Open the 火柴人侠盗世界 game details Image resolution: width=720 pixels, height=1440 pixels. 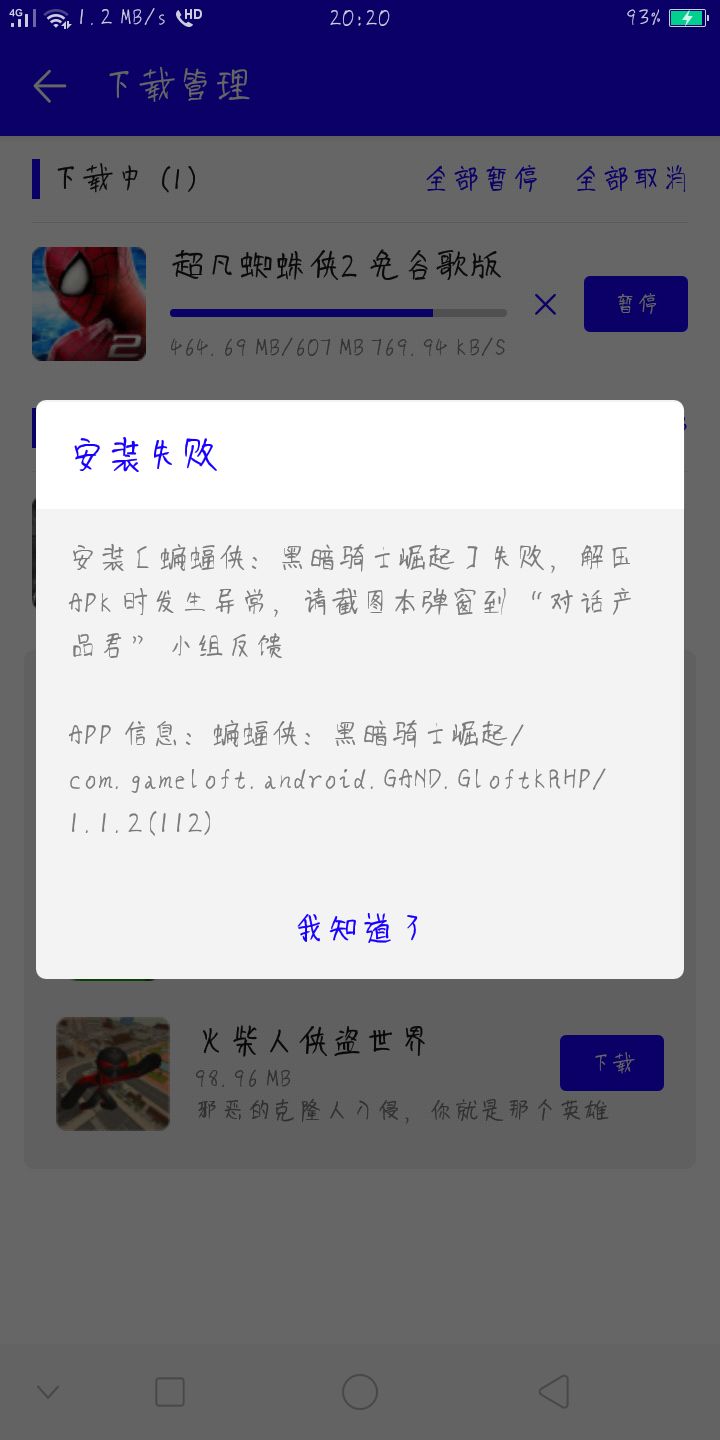coord(313,1042)
